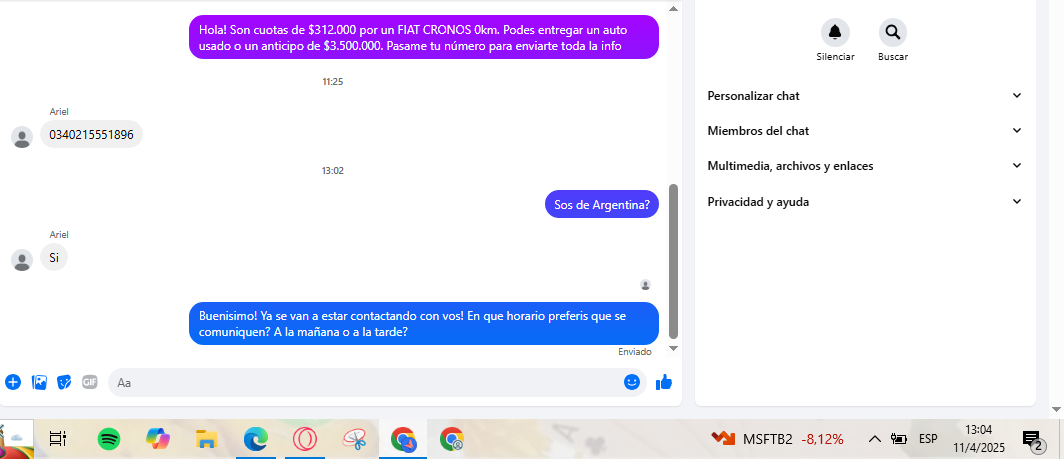The image size is (1064, 459).
Task: Open the GIF picker
Action: click(90, 382)
